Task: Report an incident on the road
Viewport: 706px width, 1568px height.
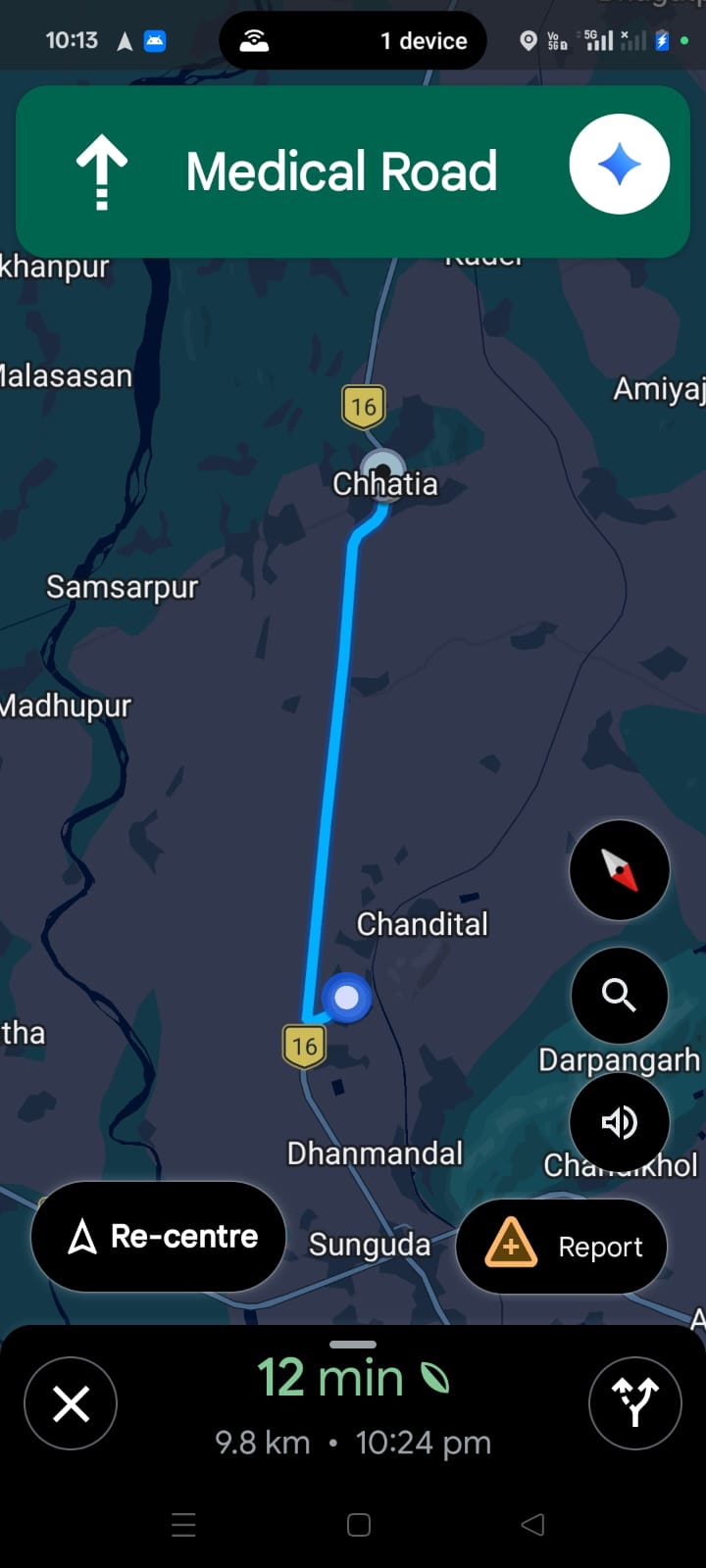Action: [x=562, y=1246]
